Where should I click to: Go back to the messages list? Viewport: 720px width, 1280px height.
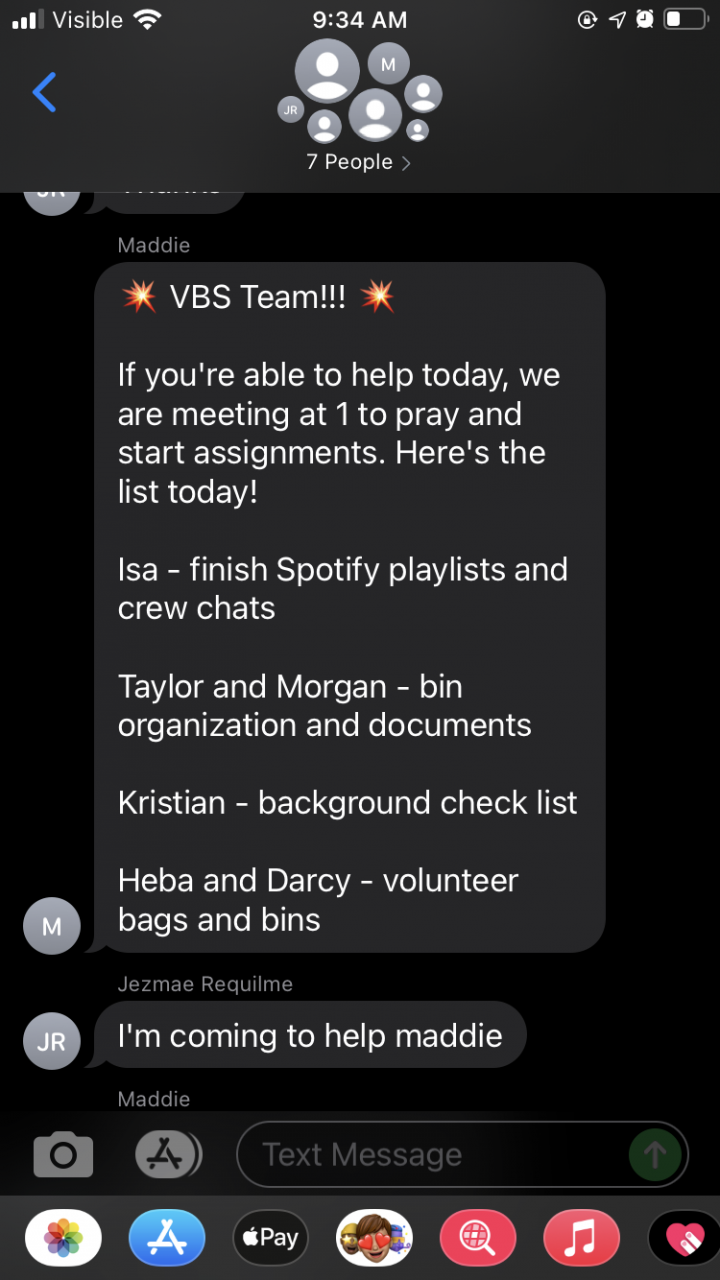pyautogui.click(x=45, y=93)
